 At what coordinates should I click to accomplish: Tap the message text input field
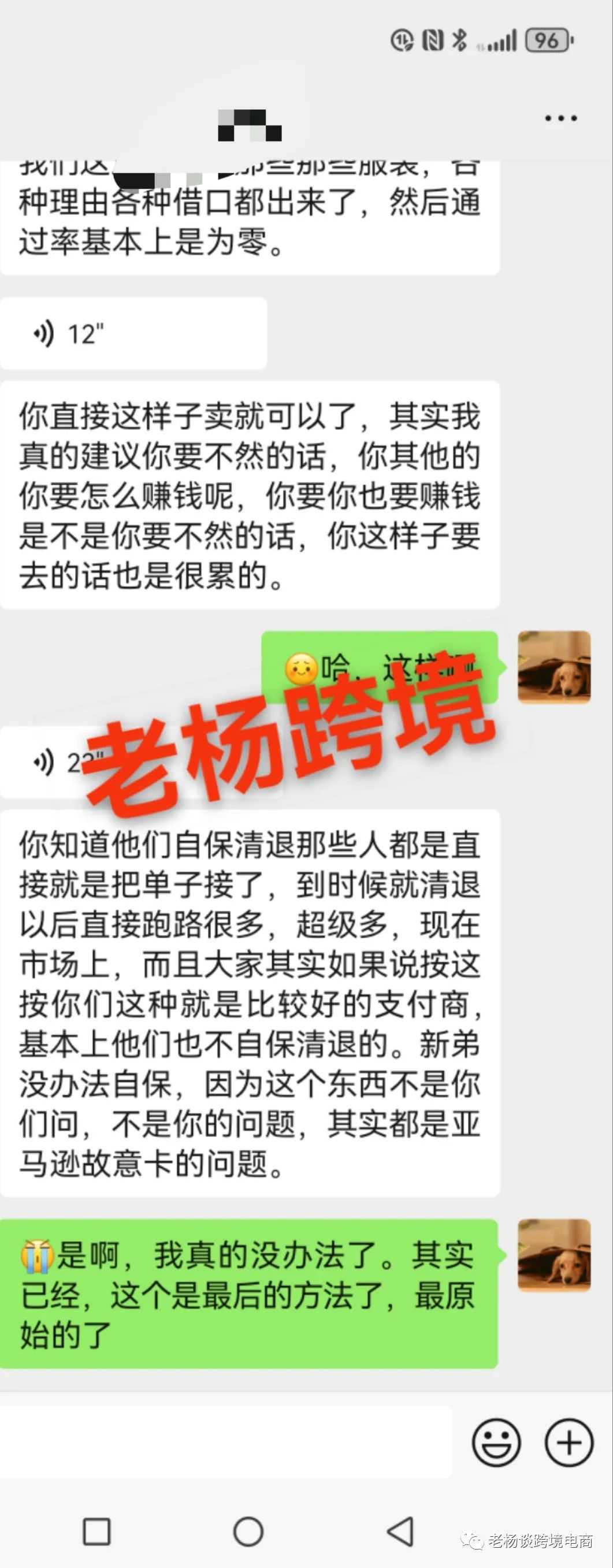coord(225,1442)
